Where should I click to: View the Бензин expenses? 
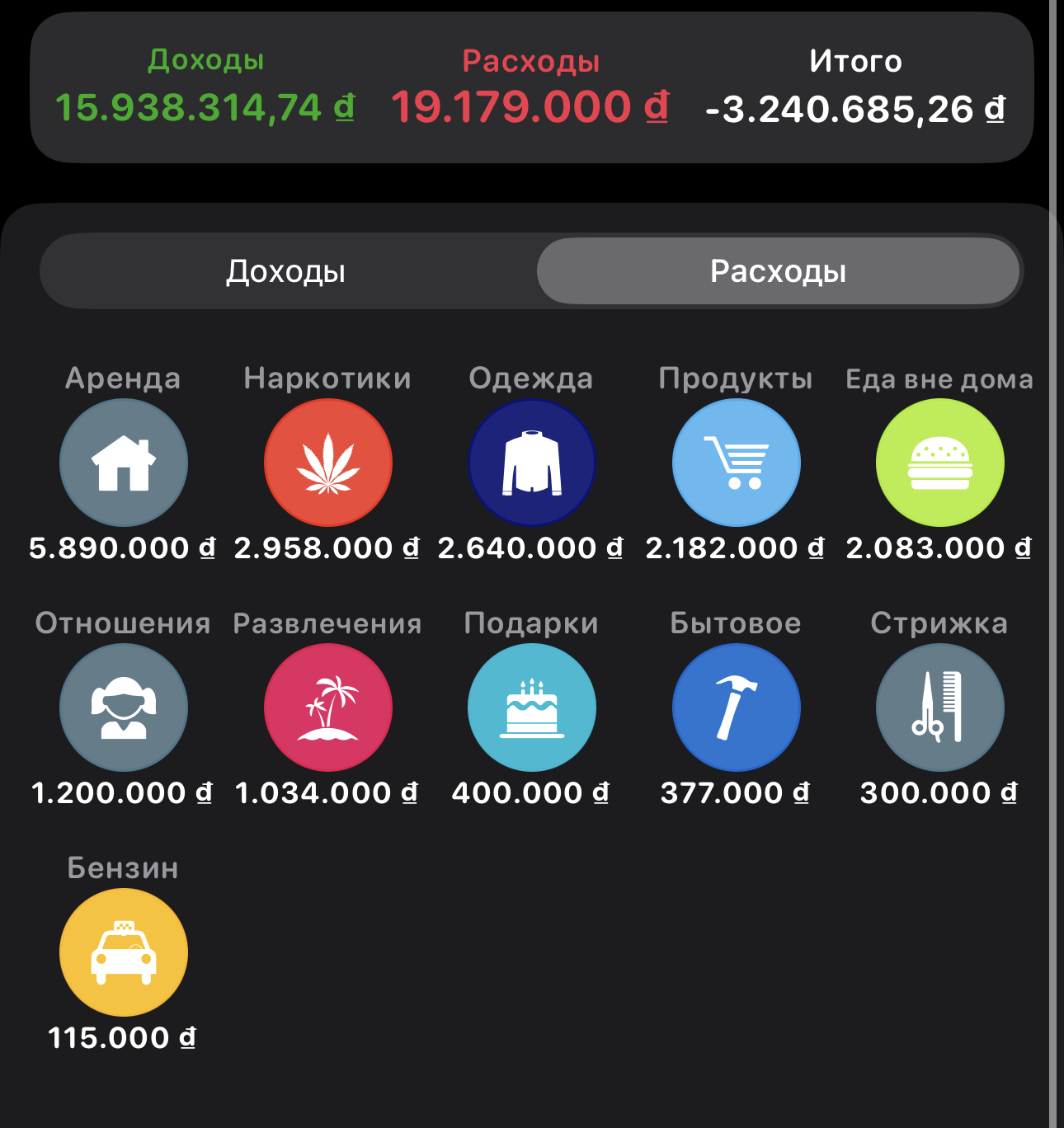[124, 952]
